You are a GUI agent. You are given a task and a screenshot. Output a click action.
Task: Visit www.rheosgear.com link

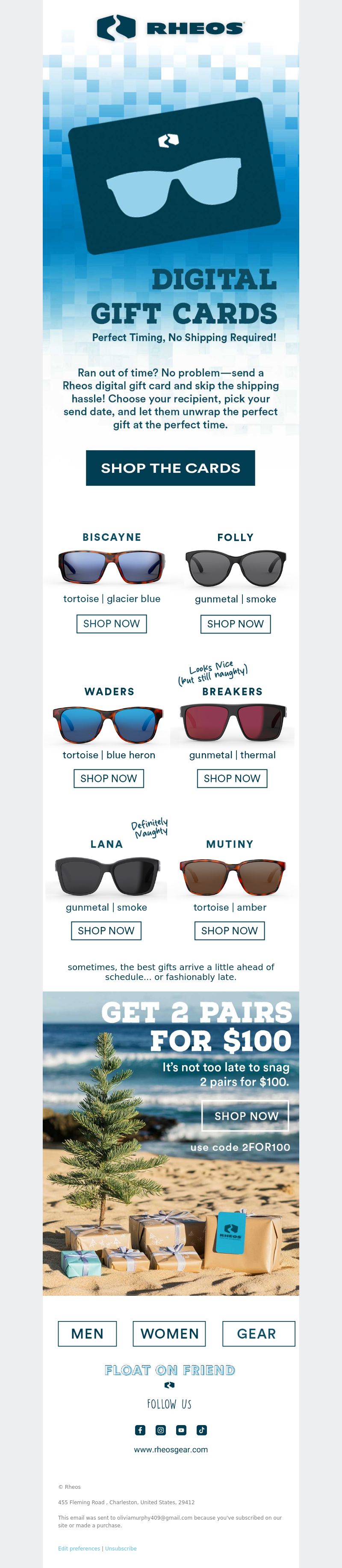(171, 1449)
